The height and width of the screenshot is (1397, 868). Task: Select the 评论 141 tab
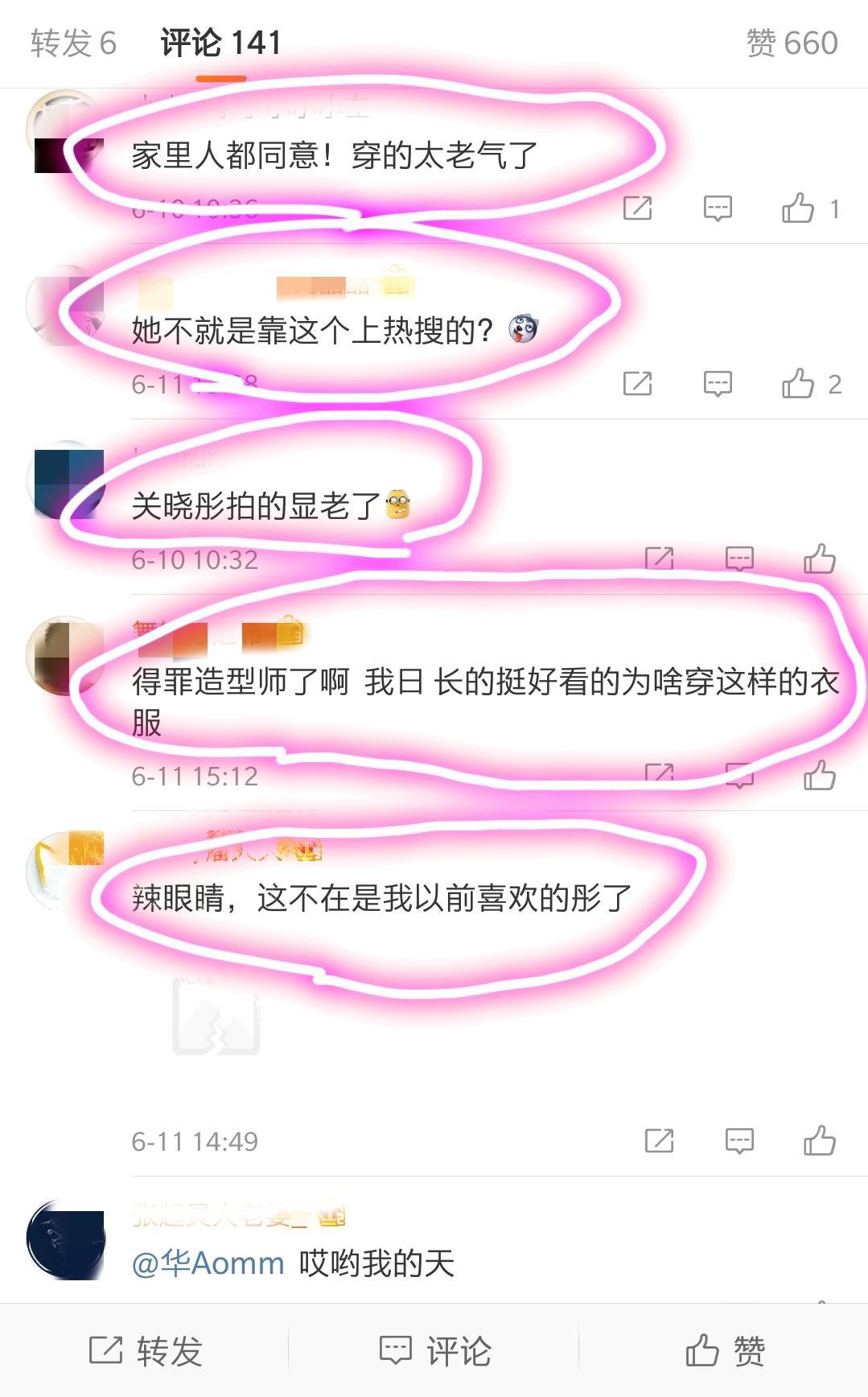pos(220,43)
